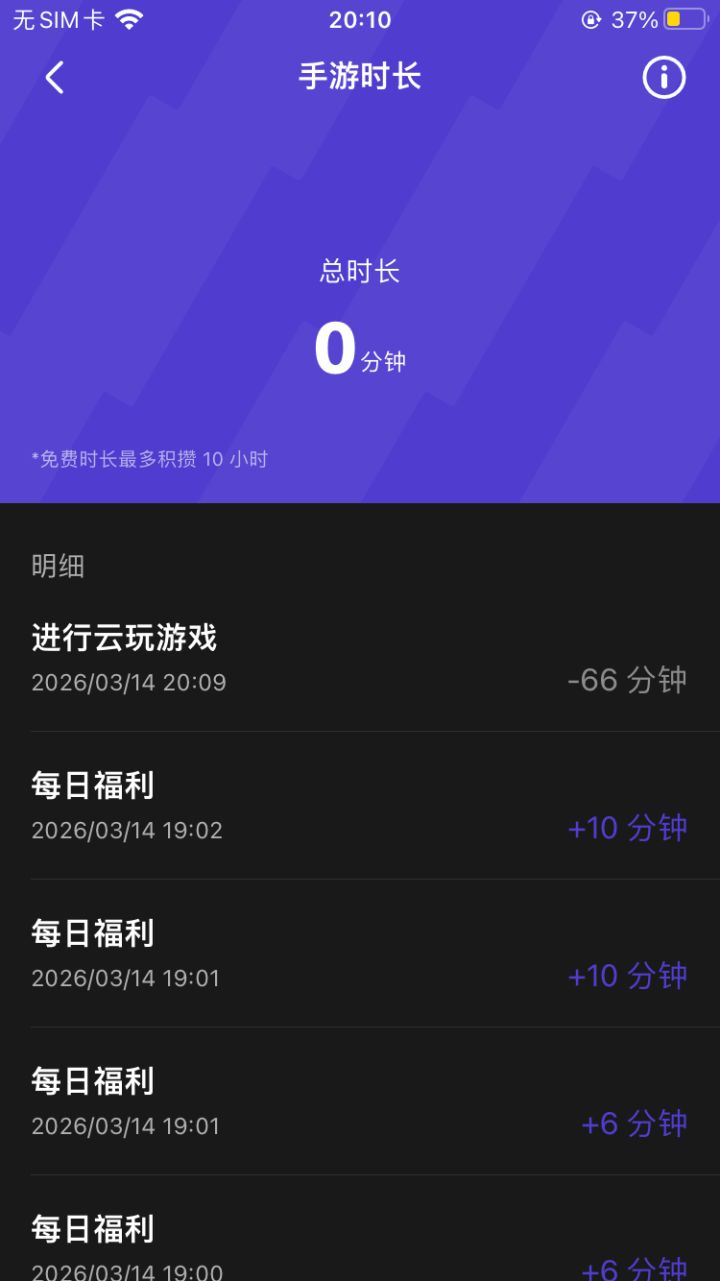Screen dimensions: 720x1281
Task: Tap the 明细 section header
Action: 56,566
